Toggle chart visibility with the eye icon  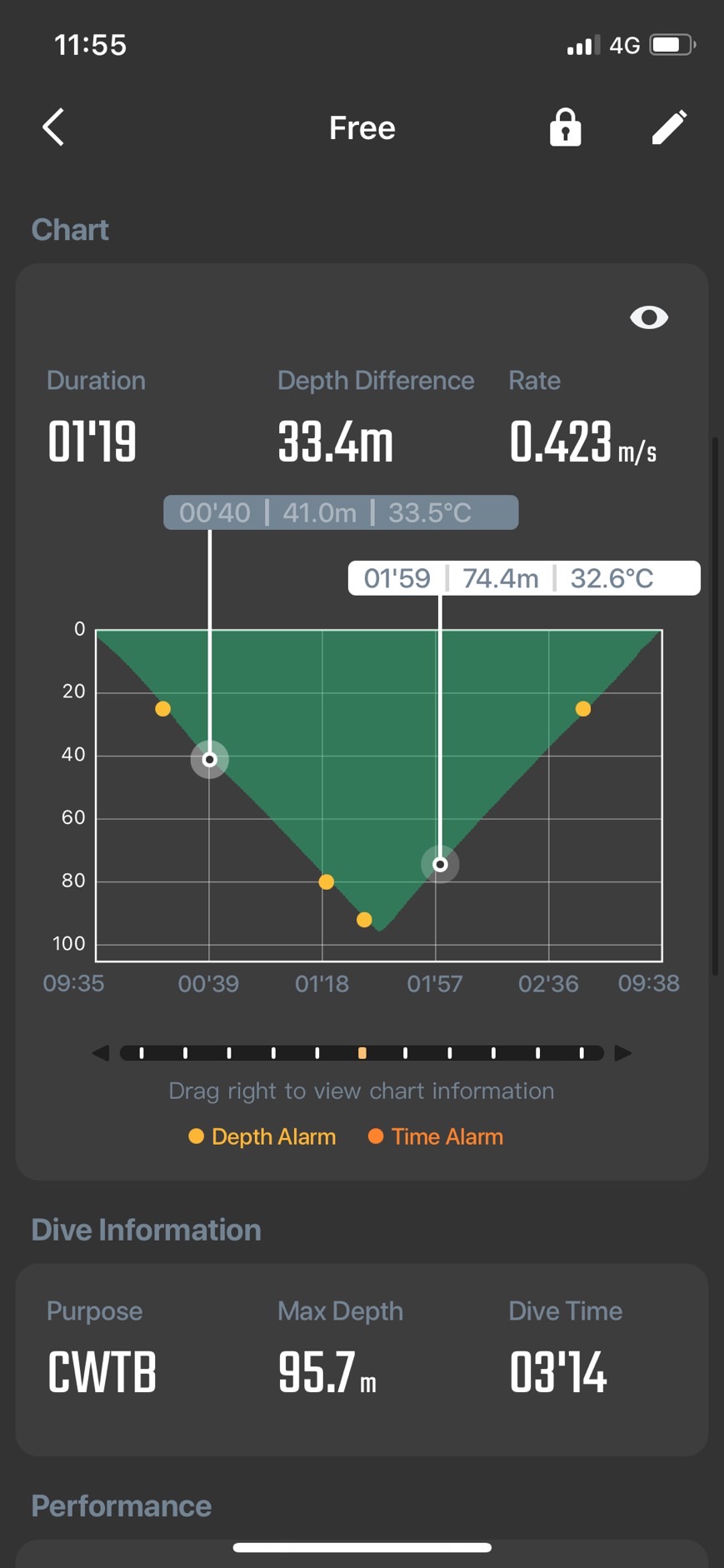coord(648,317)
